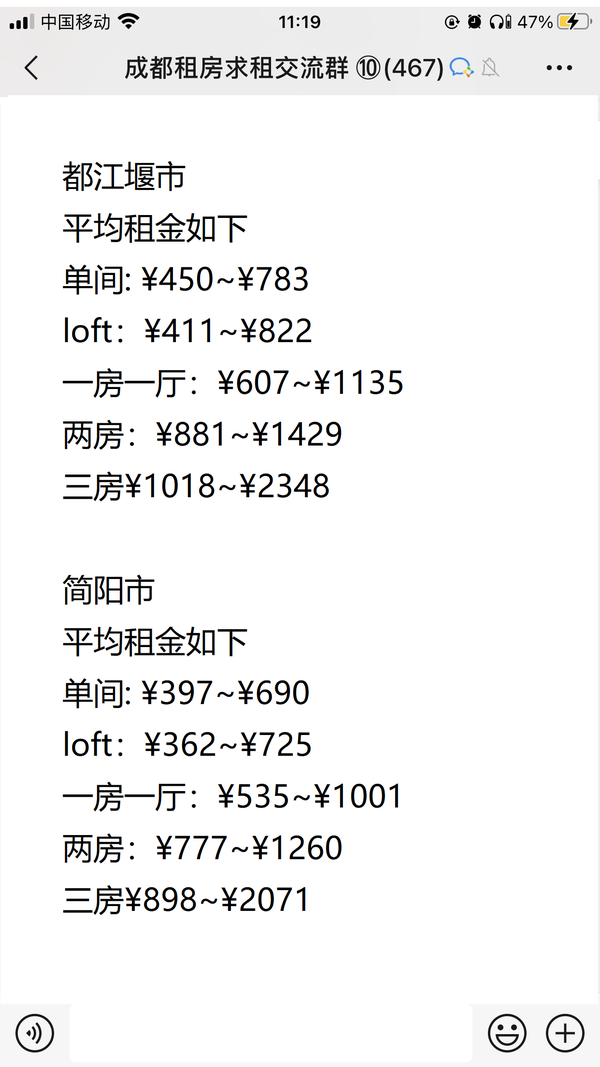The width and height of the screenshot is (600, 1067).
Task: Open the three-dot chat info menu
Action: coord(559,68)
